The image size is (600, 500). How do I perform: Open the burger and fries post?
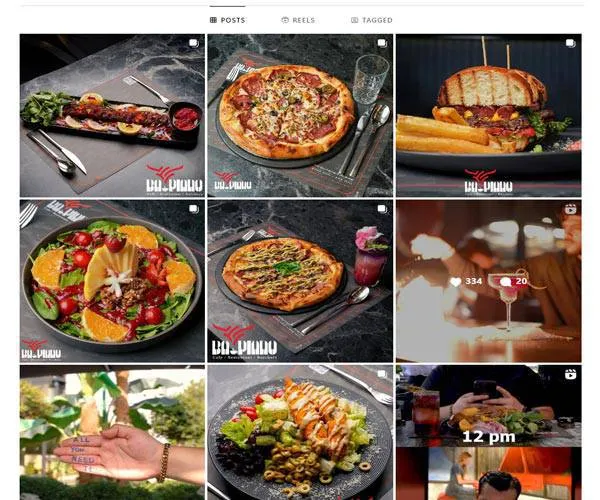click(488, 115)
